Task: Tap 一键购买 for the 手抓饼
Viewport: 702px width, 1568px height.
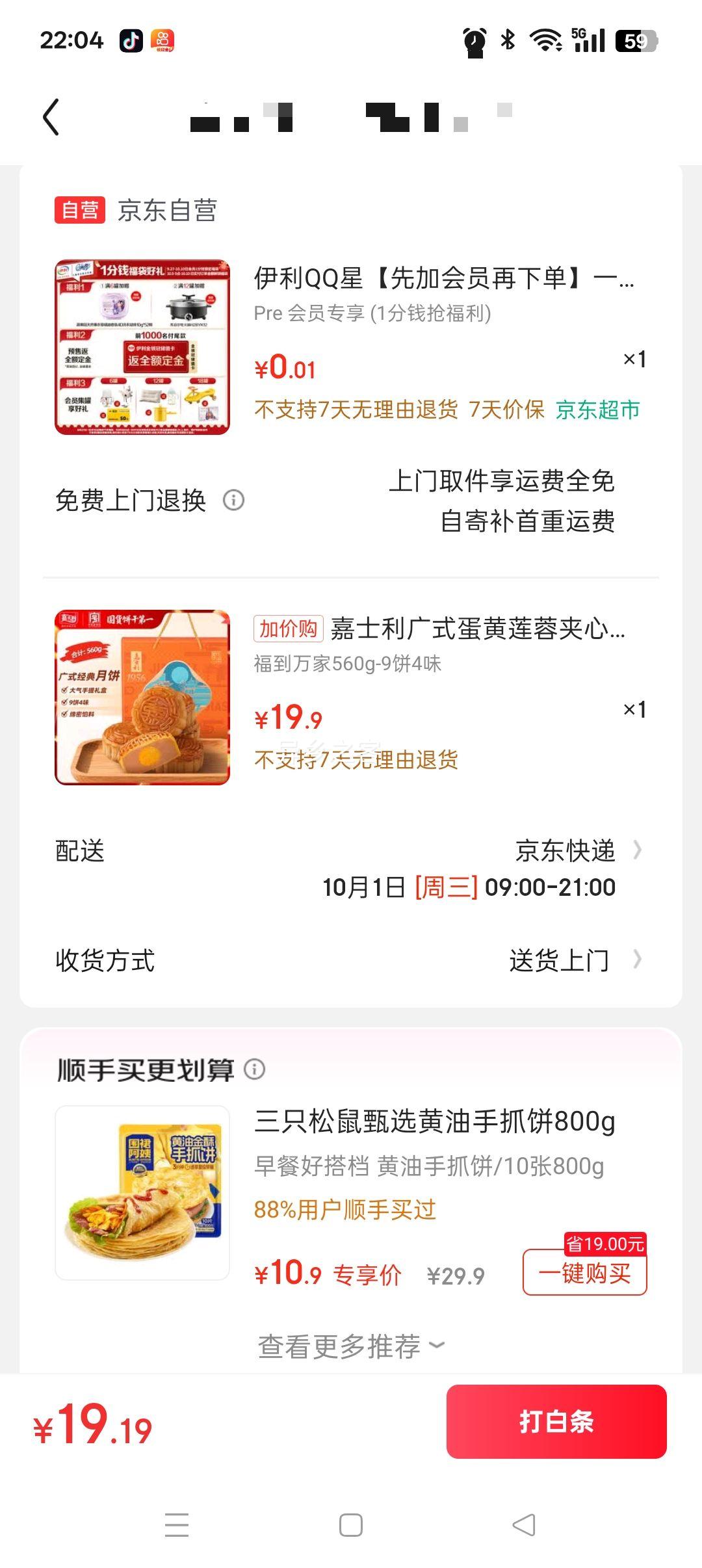Action: pos(585,1272)
